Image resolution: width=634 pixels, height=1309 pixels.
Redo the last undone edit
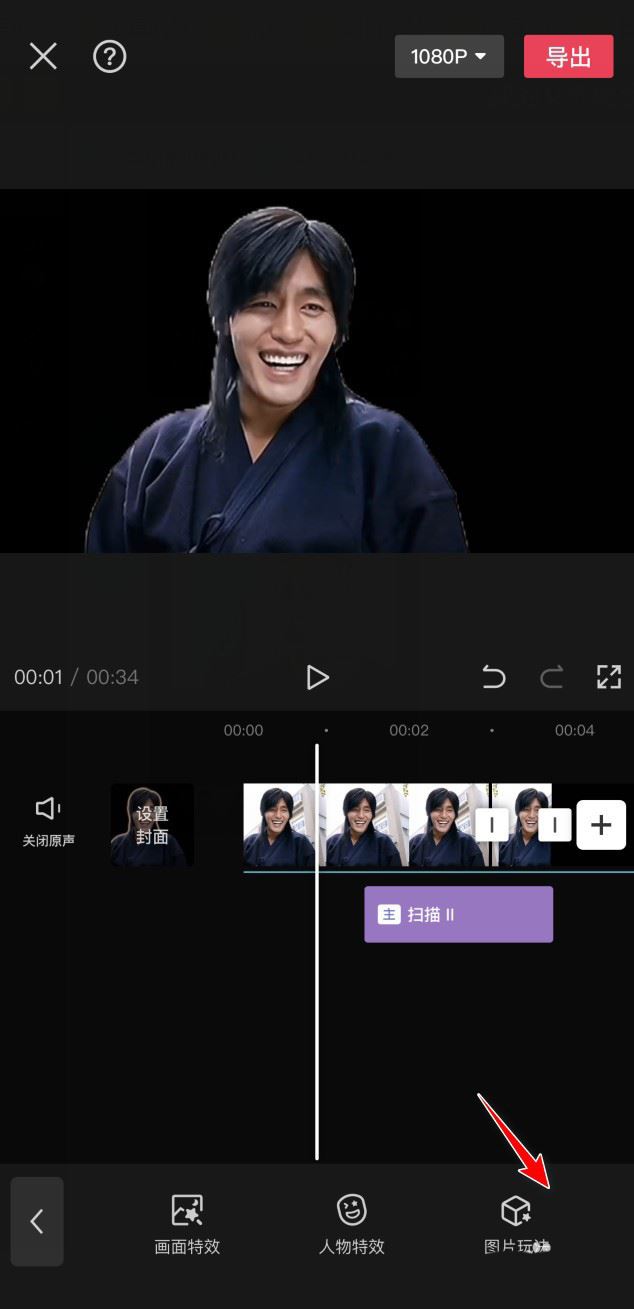tap(551, 677)
